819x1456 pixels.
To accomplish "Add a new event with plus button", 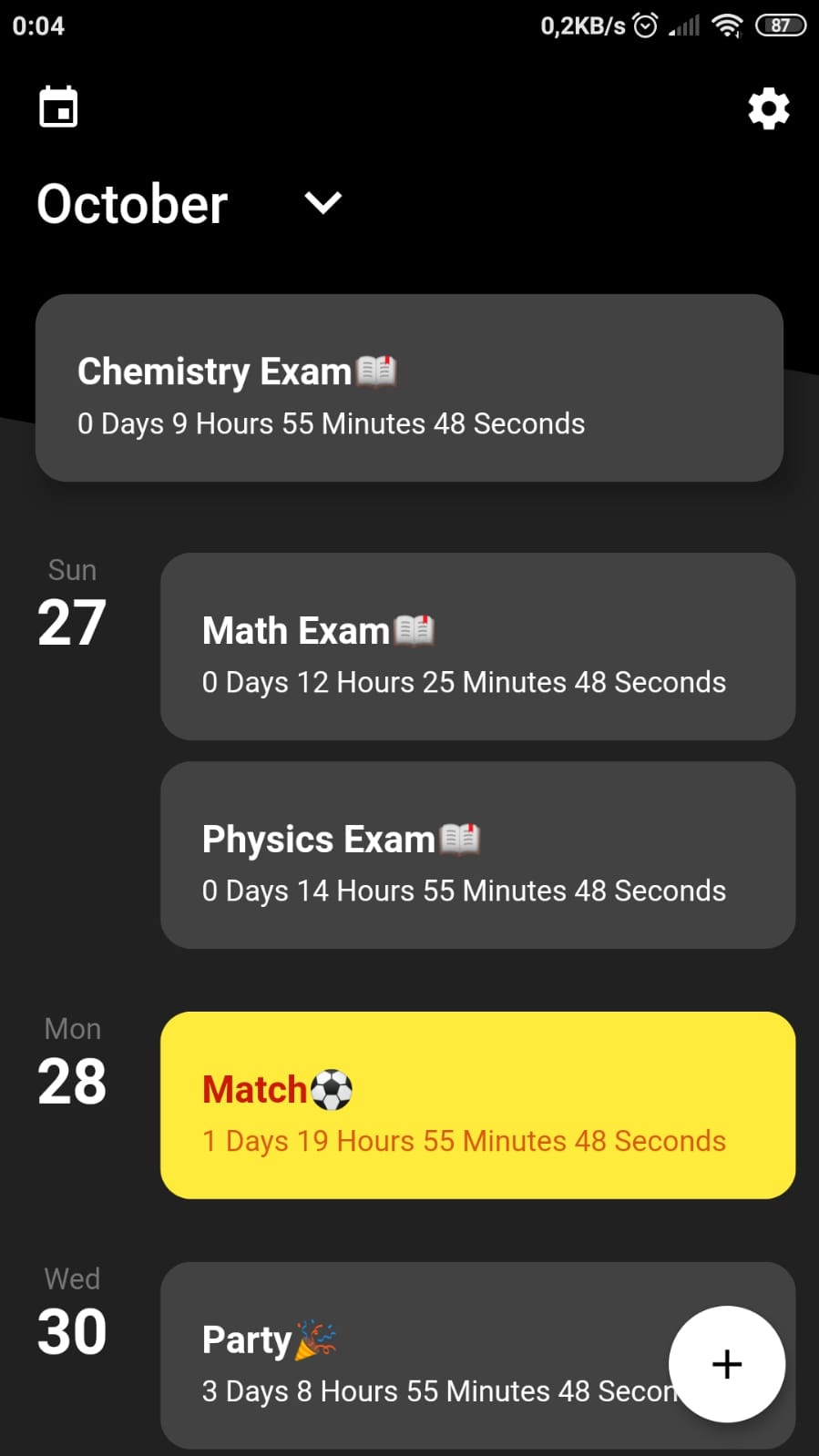I will click(726, 1364).
